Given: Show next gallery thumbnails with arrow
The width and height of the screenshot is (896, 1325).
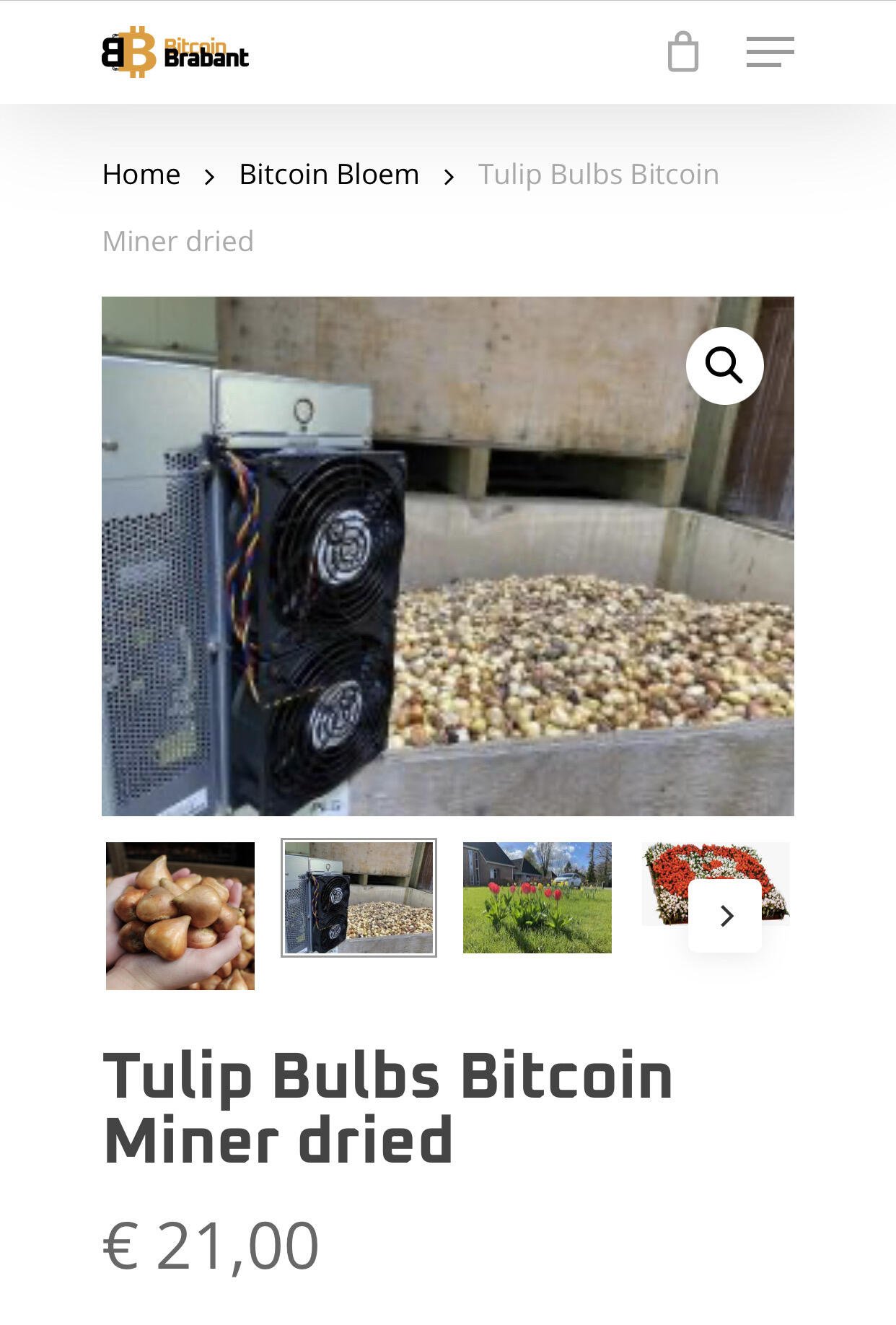Looking at the screenshot, I should click(x=726, y=916).
